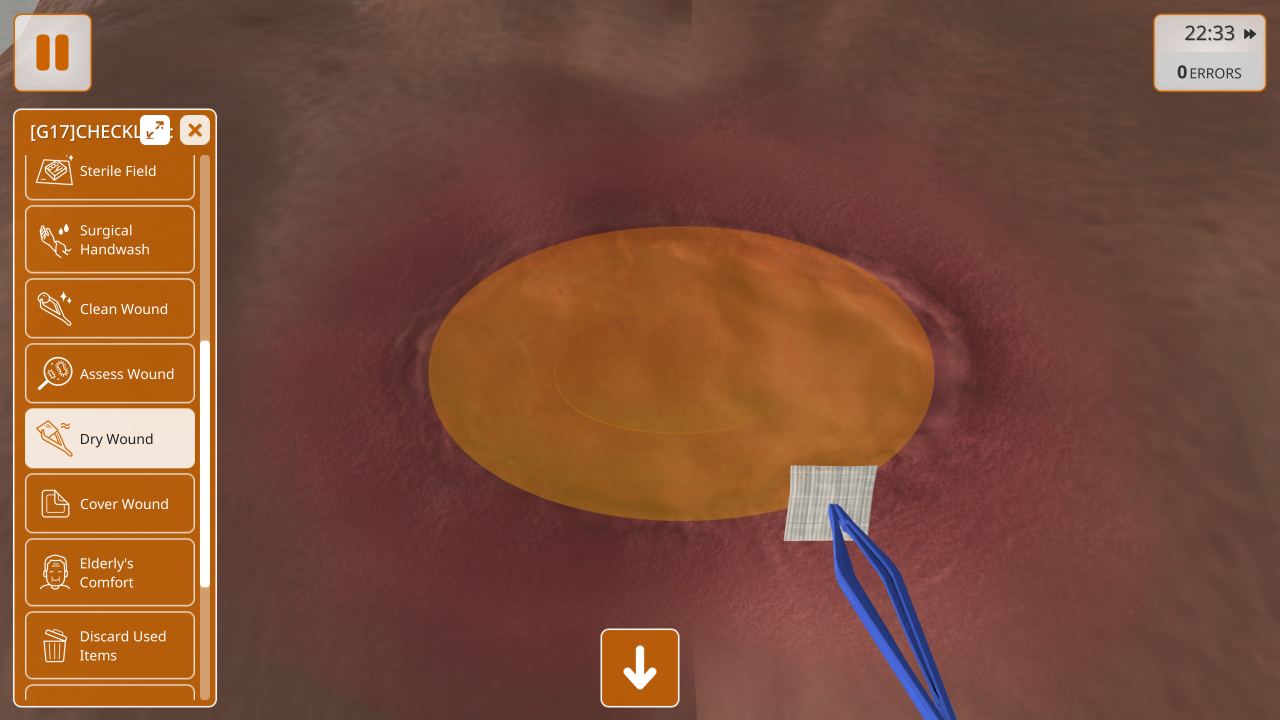Select the Discard Used Items step

[110, 646]
